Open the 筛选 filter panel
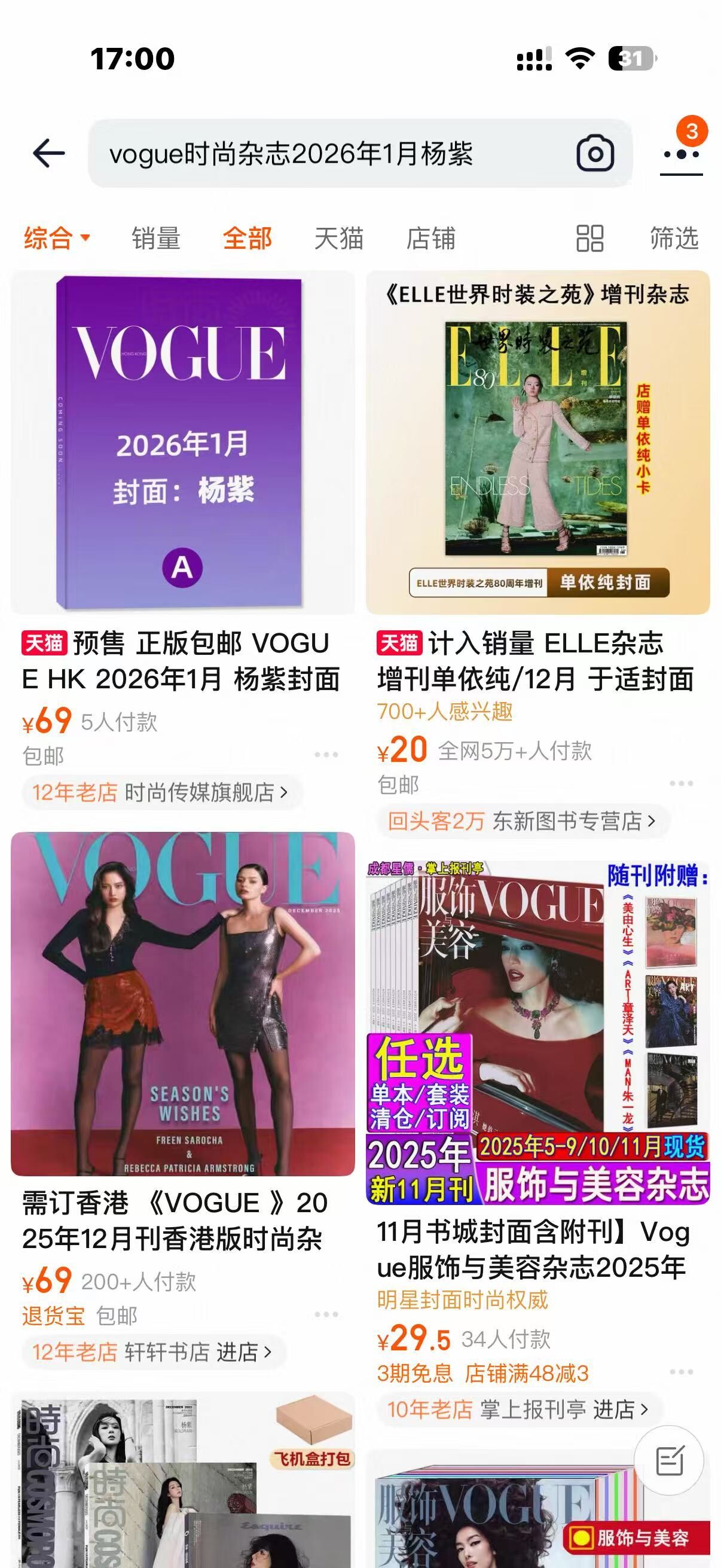 [x=674, y=238]
